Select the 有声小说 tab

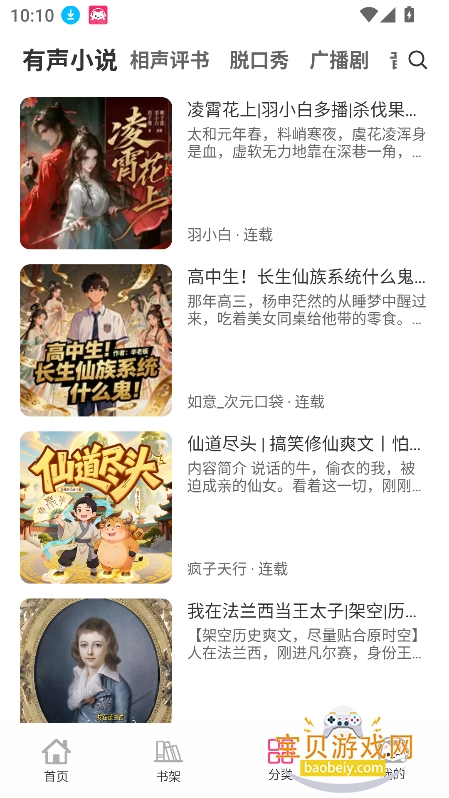70,60
